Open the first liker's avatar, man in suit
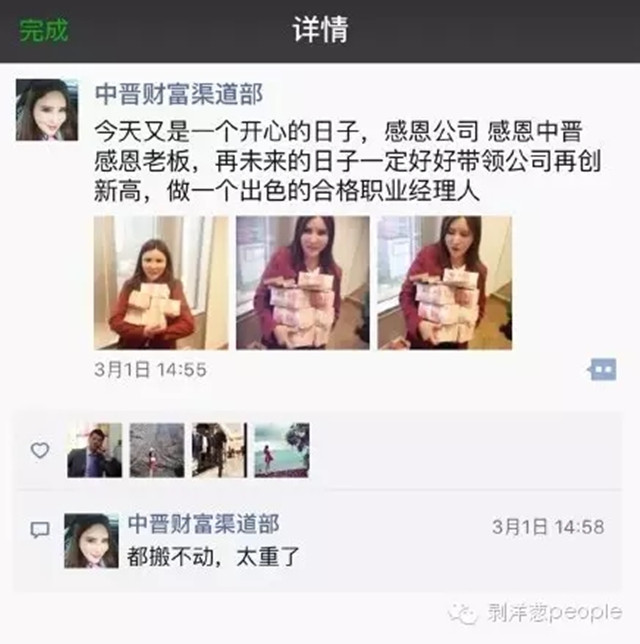The height and width of the screenshot is (644, 640). coord(95,450)
